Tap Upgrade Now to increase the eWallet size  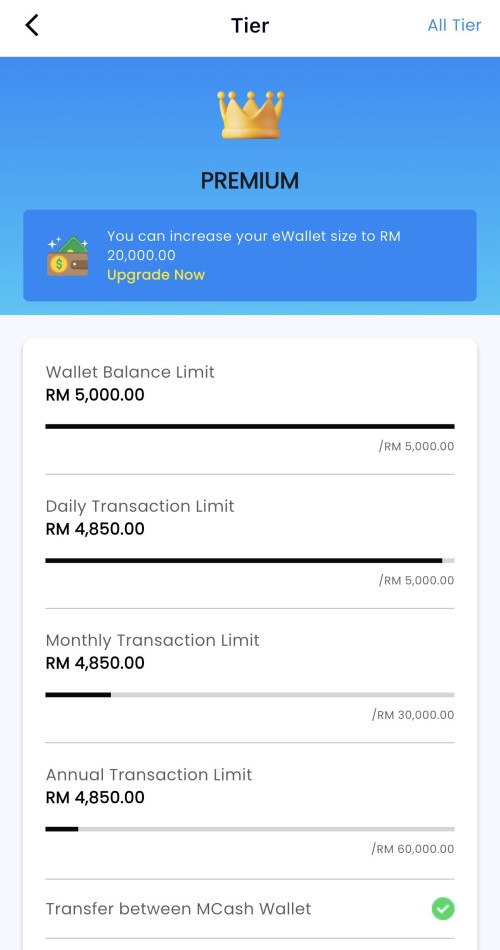tap(156, 275)
